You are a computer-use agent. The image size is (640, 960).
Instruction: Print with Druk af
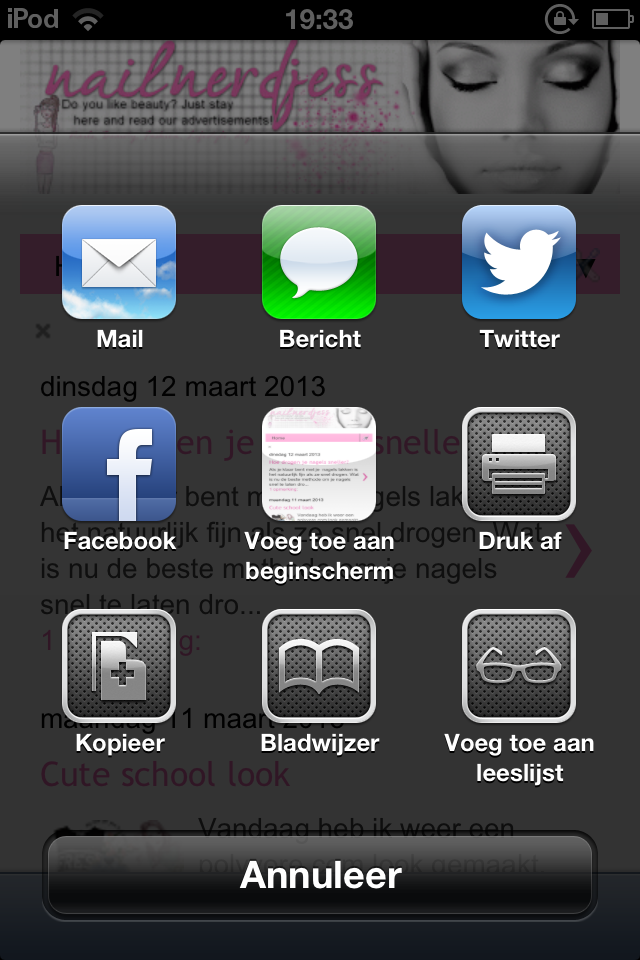pos(519,464)
